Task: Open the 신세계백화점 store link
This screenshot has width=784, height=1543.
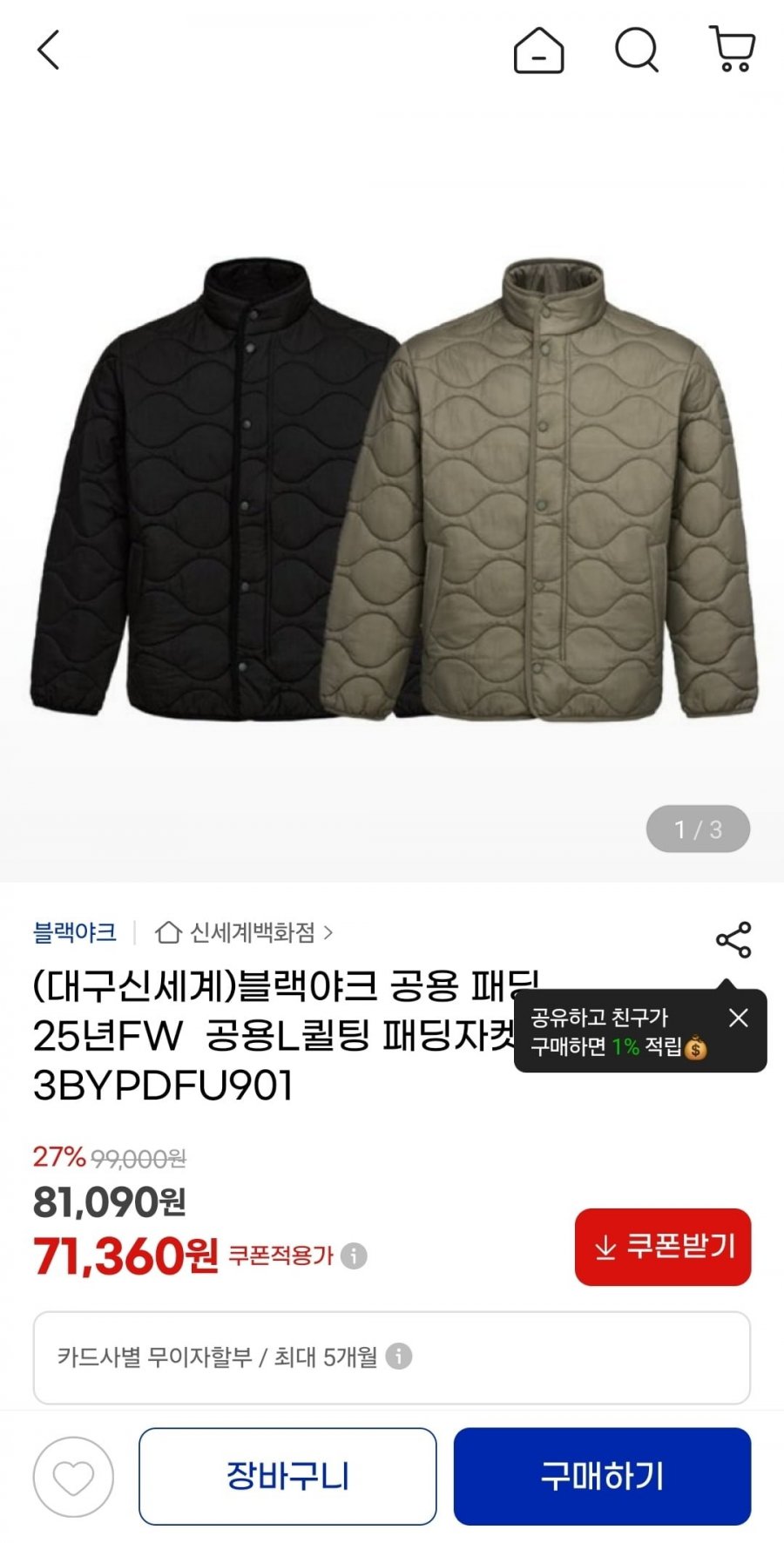Action: pos(244,932)
